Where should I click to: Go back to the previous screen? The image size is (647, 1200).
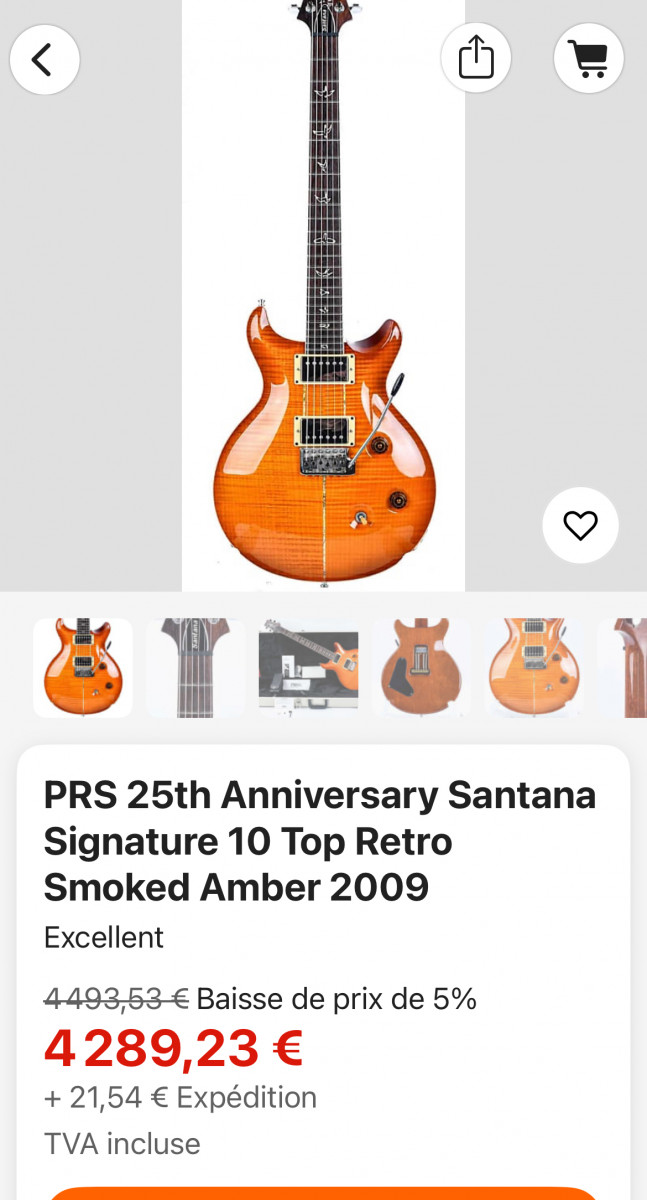pyautogui.click(x=44, y=60)
